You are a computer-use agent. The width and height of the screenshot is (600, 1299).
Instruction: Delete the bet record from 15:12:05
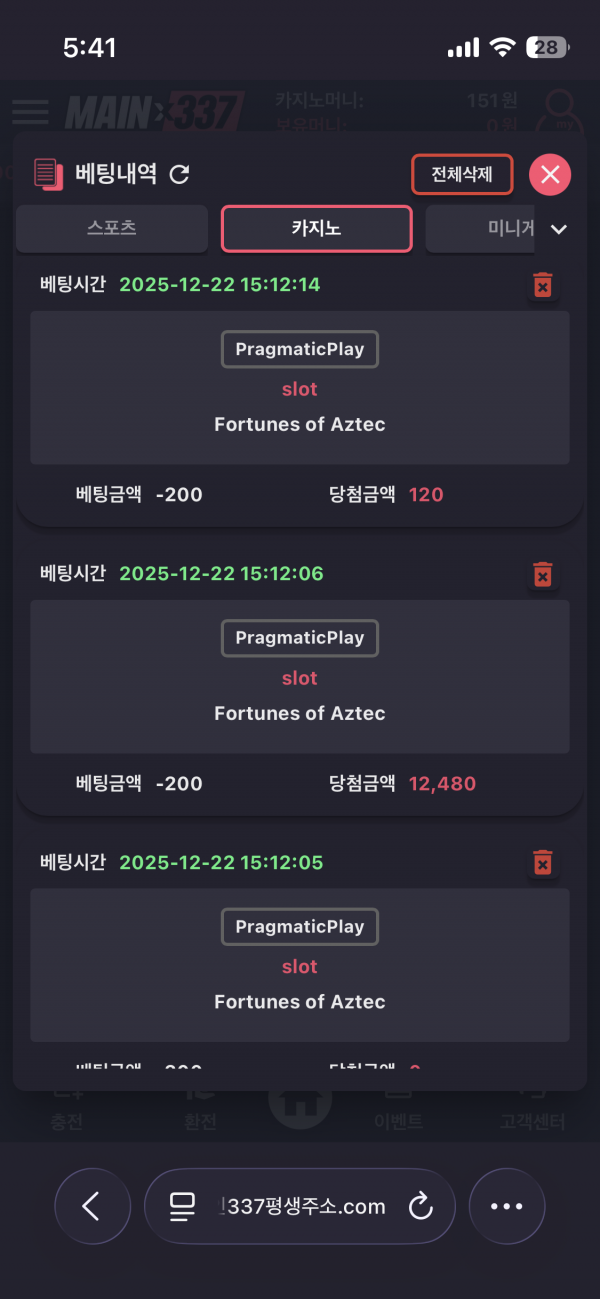click(542, 862)
